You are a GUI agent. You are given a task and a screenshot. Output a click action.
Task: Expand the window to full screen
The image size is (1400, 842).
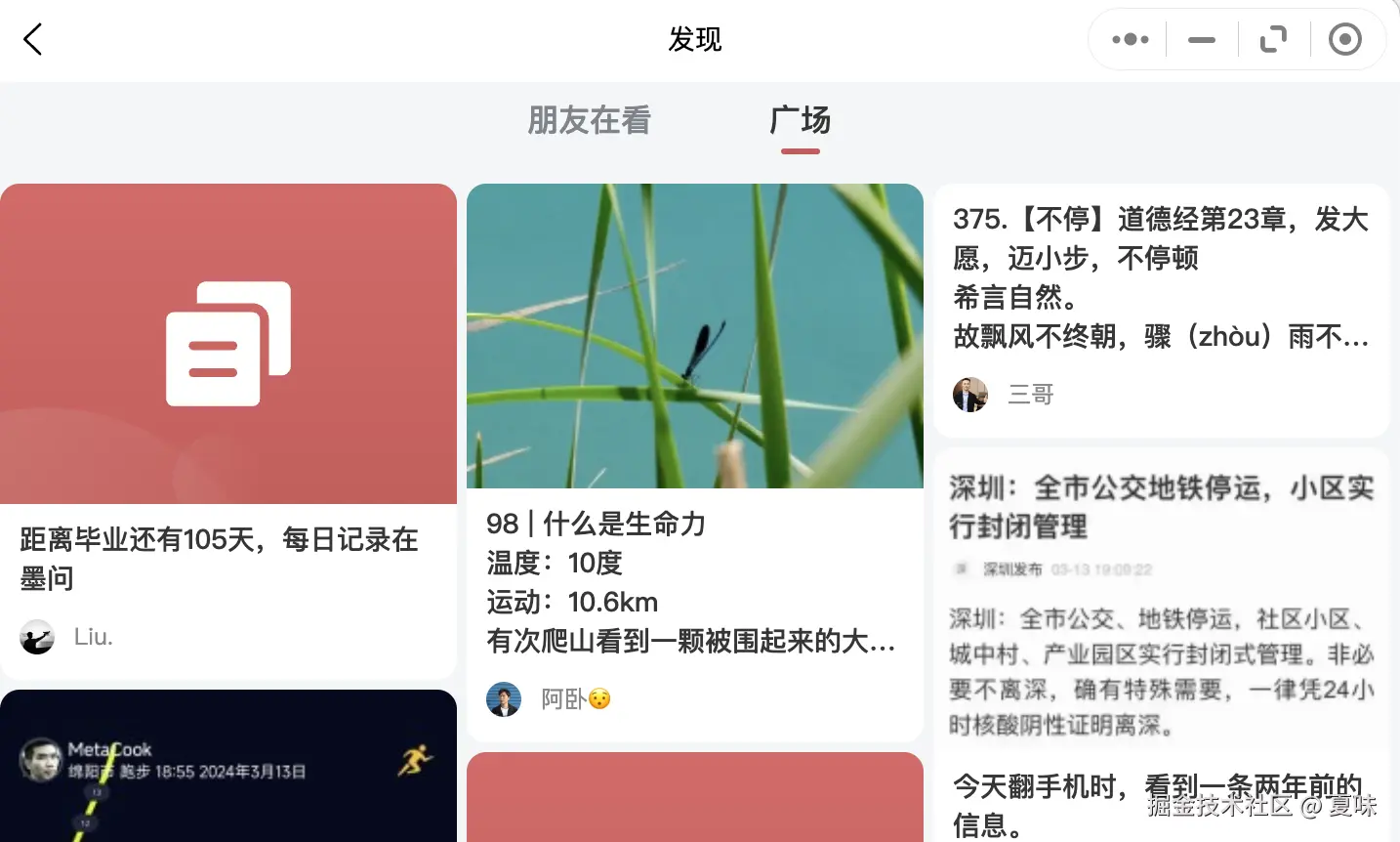1273,40
